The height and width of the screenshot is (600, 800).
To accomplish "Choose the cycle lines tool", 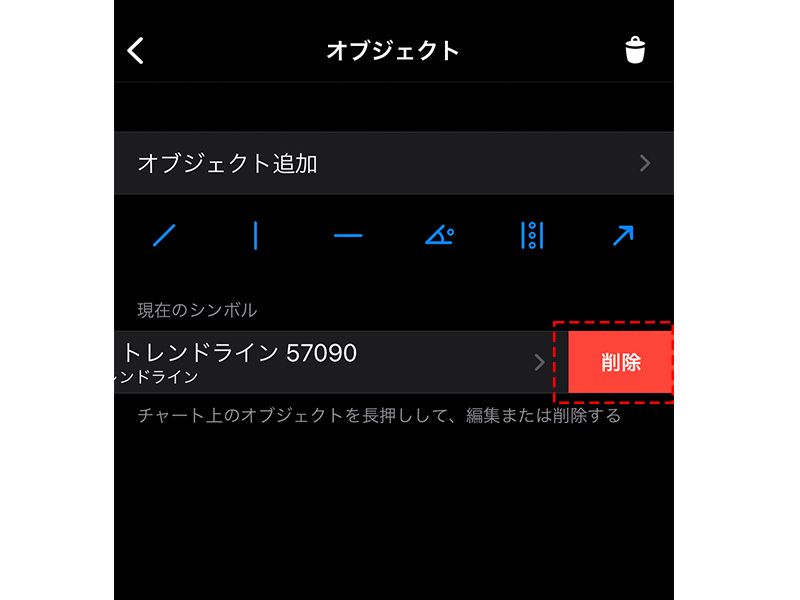I will click(532, 236).
